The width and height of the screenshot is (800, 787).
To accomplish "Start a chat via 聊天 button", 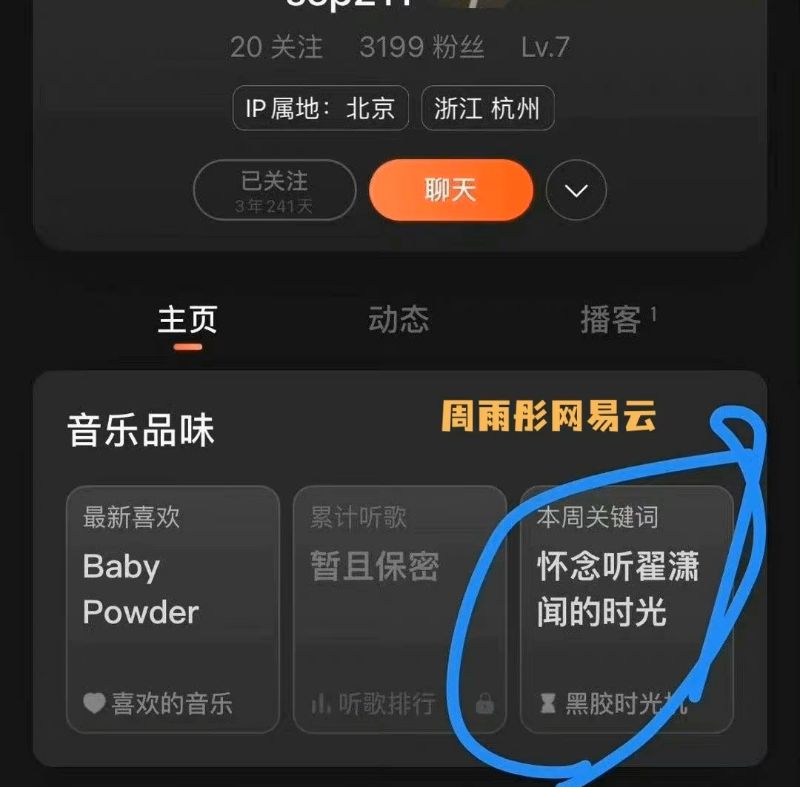I will [x=450, y=190].
